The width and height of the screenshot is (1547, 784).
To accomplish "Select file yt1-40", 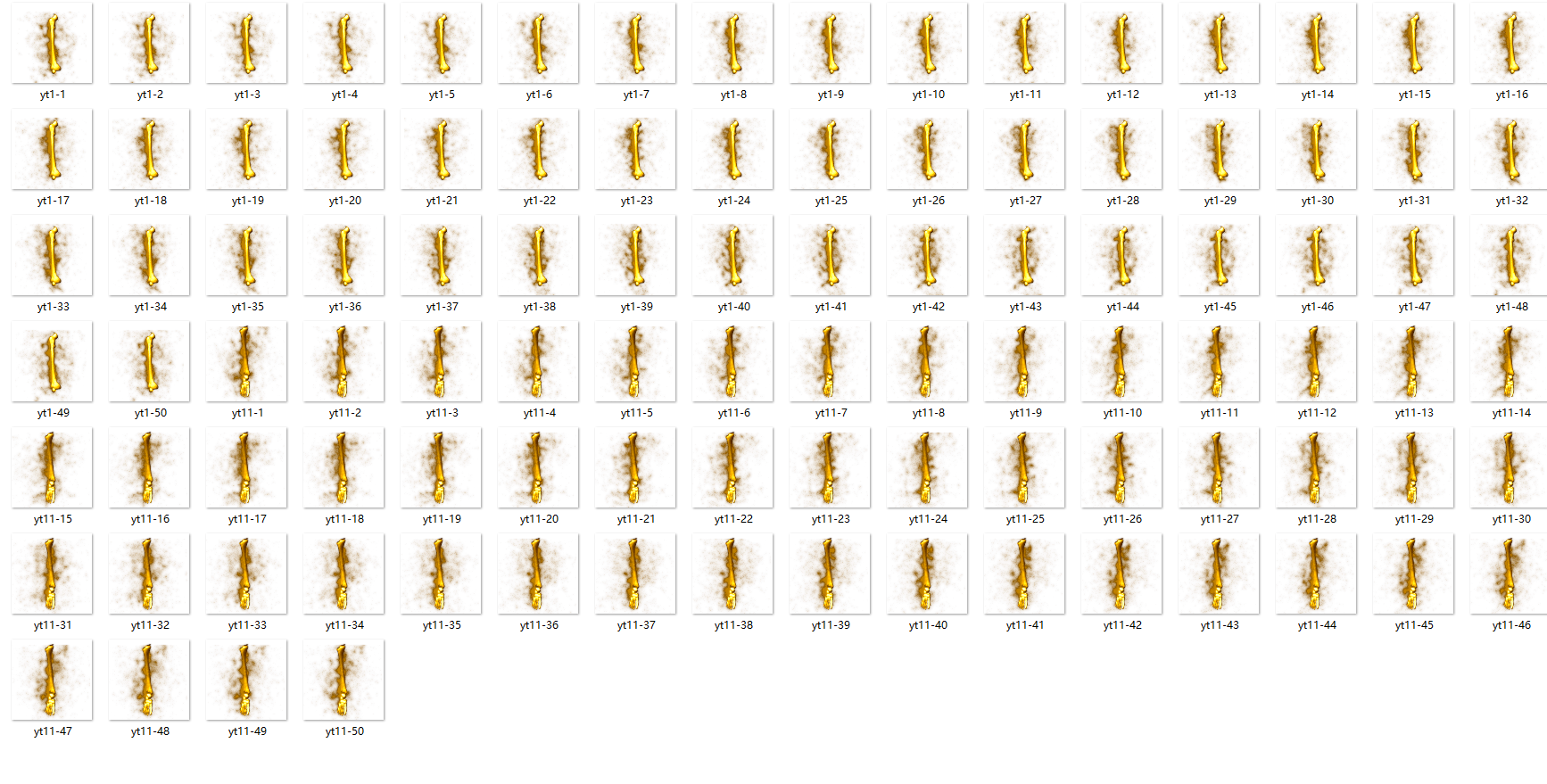I will (x=732, y=255).
